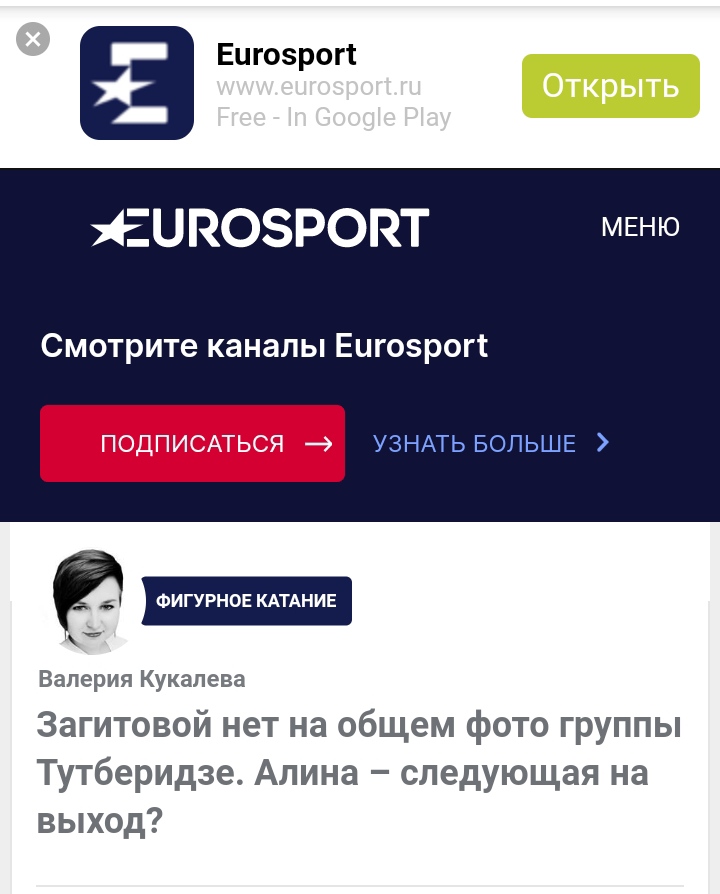The height and width of the screenshot is (894, 720).
Task: Open the Eurosport app icon in banner
Action: [x=137, y=83]
